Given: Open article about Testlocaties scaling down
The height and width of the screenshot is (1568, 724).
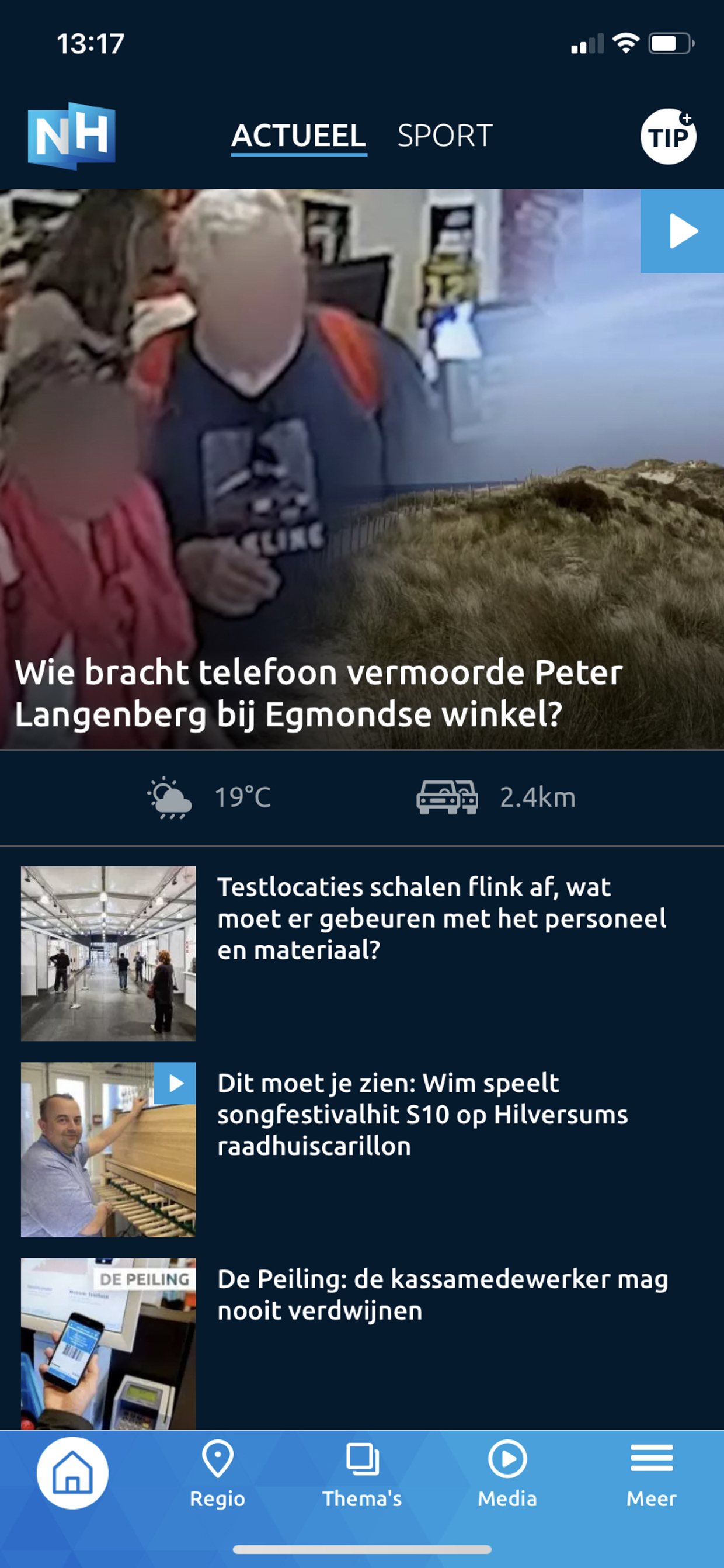Looking at the screenshot, I should 441,918.
